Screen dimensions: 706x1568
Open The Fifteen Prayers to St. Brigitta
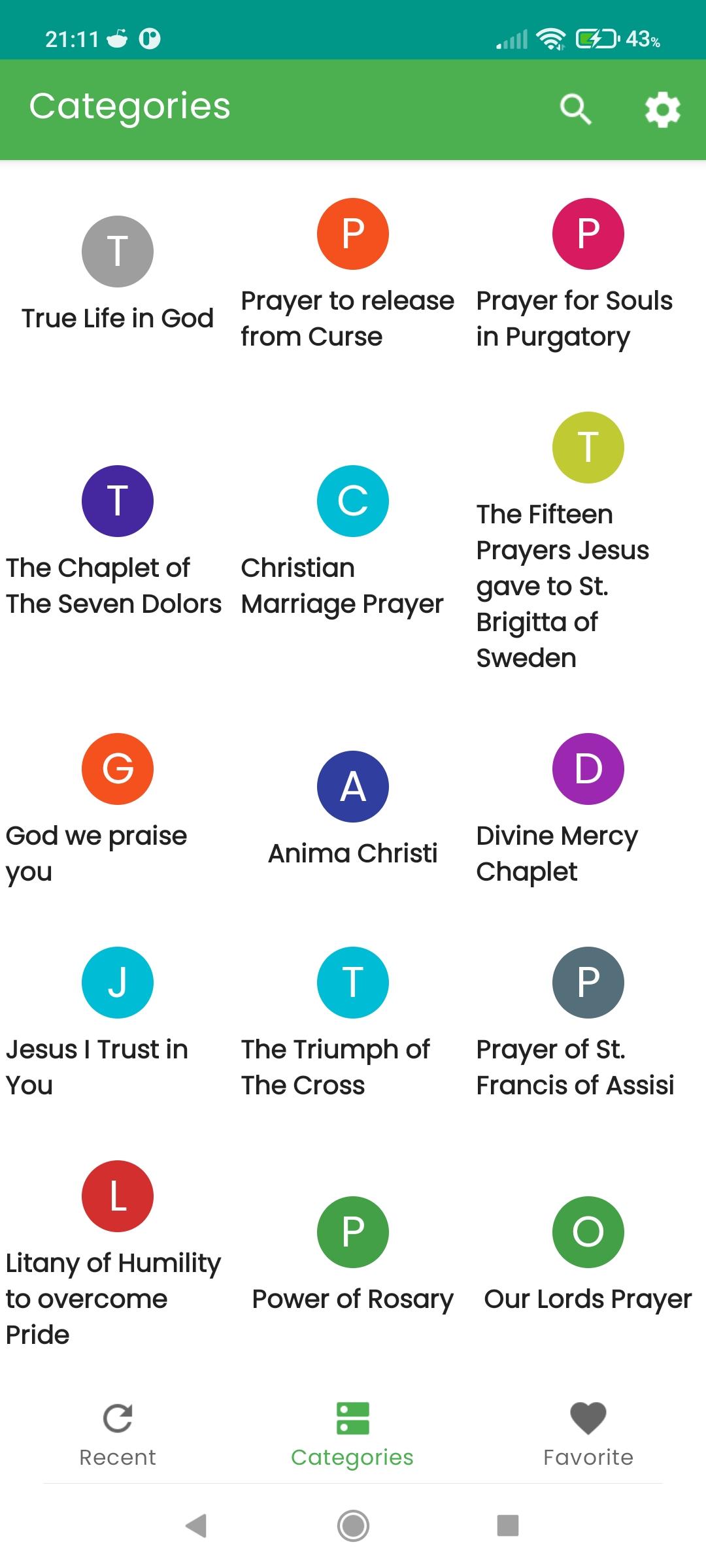[588, 542]
